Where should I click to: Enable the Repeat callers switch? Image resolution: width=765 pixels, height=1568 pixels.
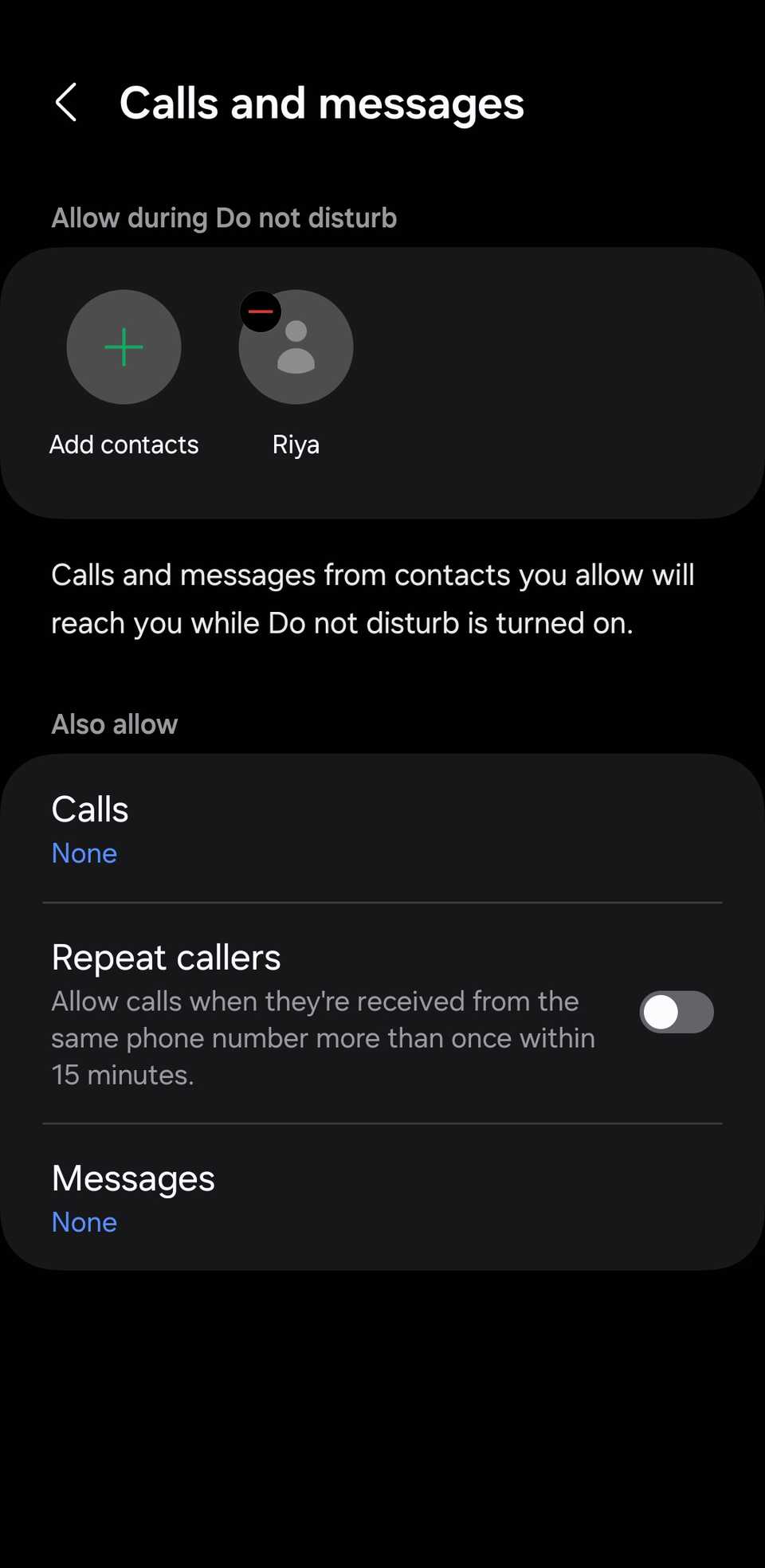click(x=676, y=1012)
